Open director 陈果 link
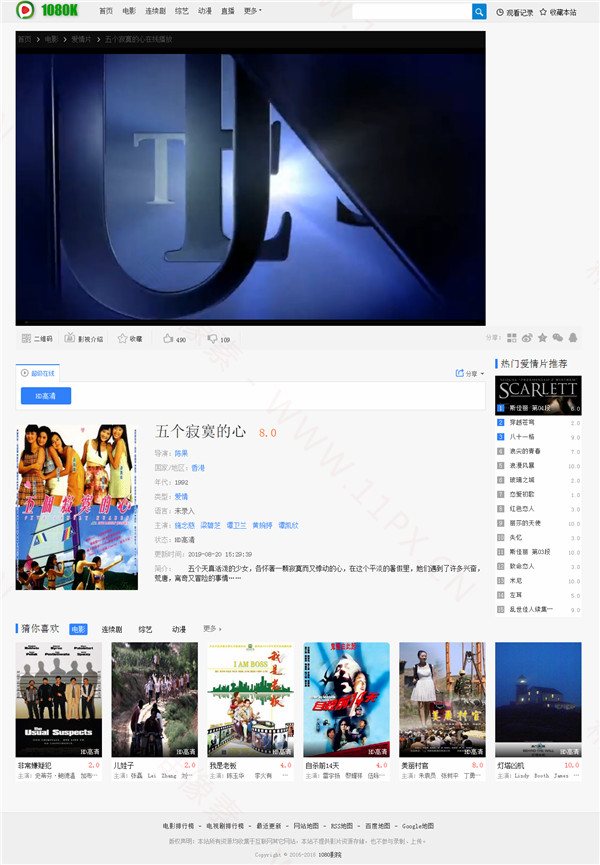 coord(181,453)
